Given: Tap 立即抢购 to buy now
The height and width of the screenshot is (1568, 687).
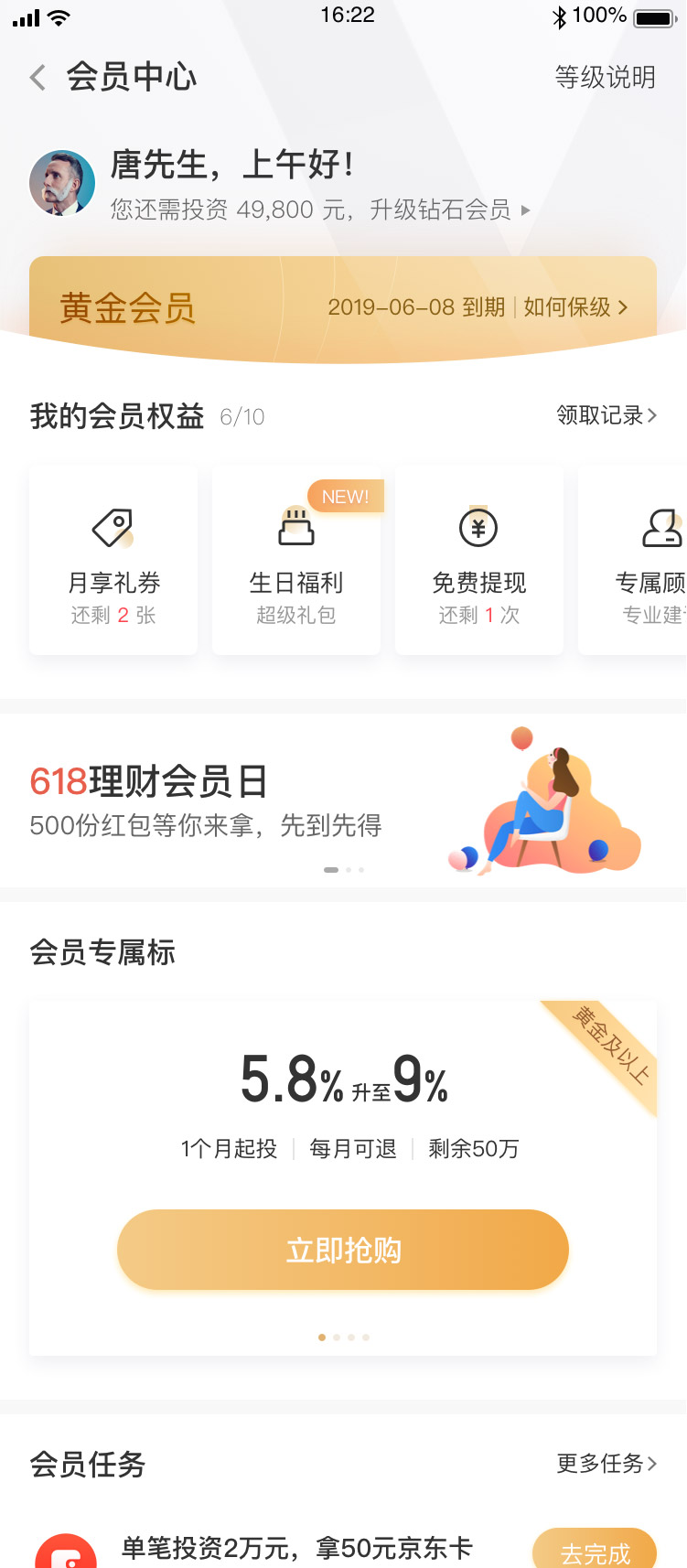Looking at the screenshot, I should tap(343, 1250).
